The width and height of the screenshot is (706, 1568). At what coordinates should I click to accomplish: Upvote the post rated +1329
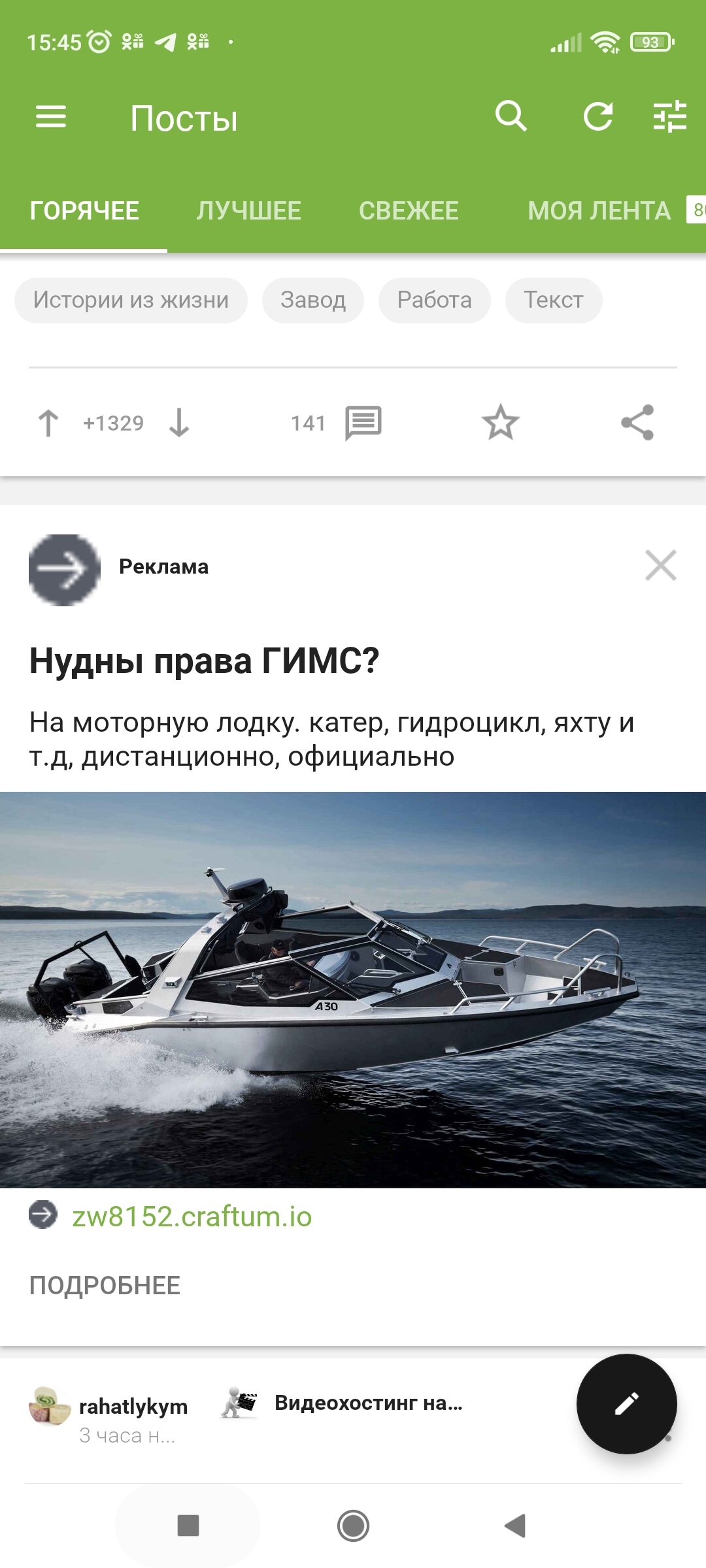(x=48, y=423)
